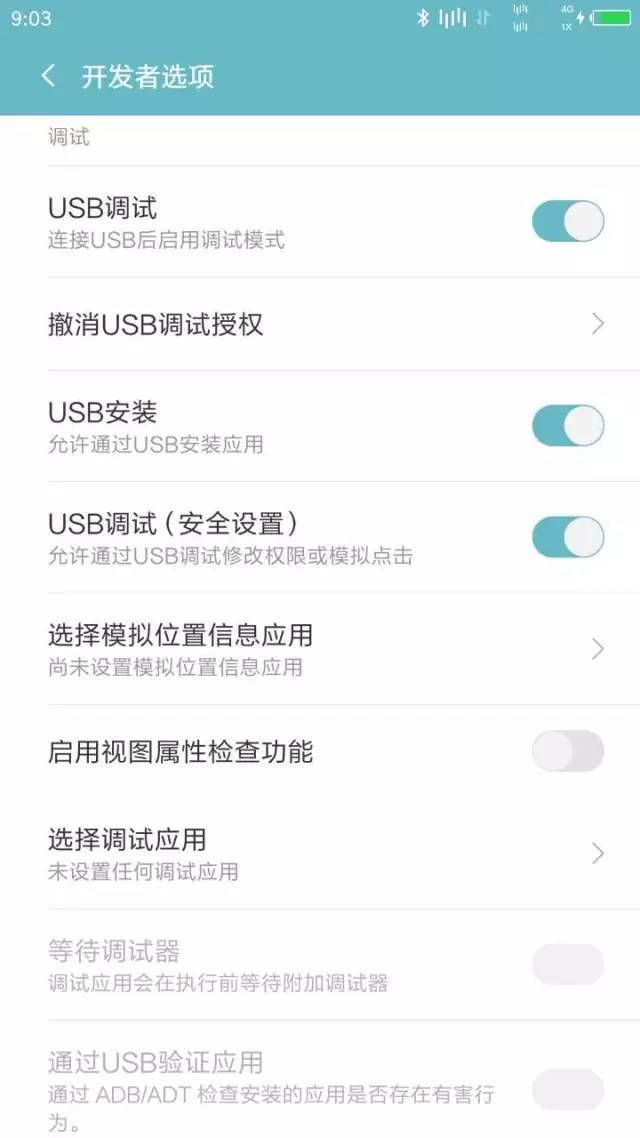Turn off the USB调试 switch
The width and height of the screenshot is (640, 1138).
(x=567, y=221)
